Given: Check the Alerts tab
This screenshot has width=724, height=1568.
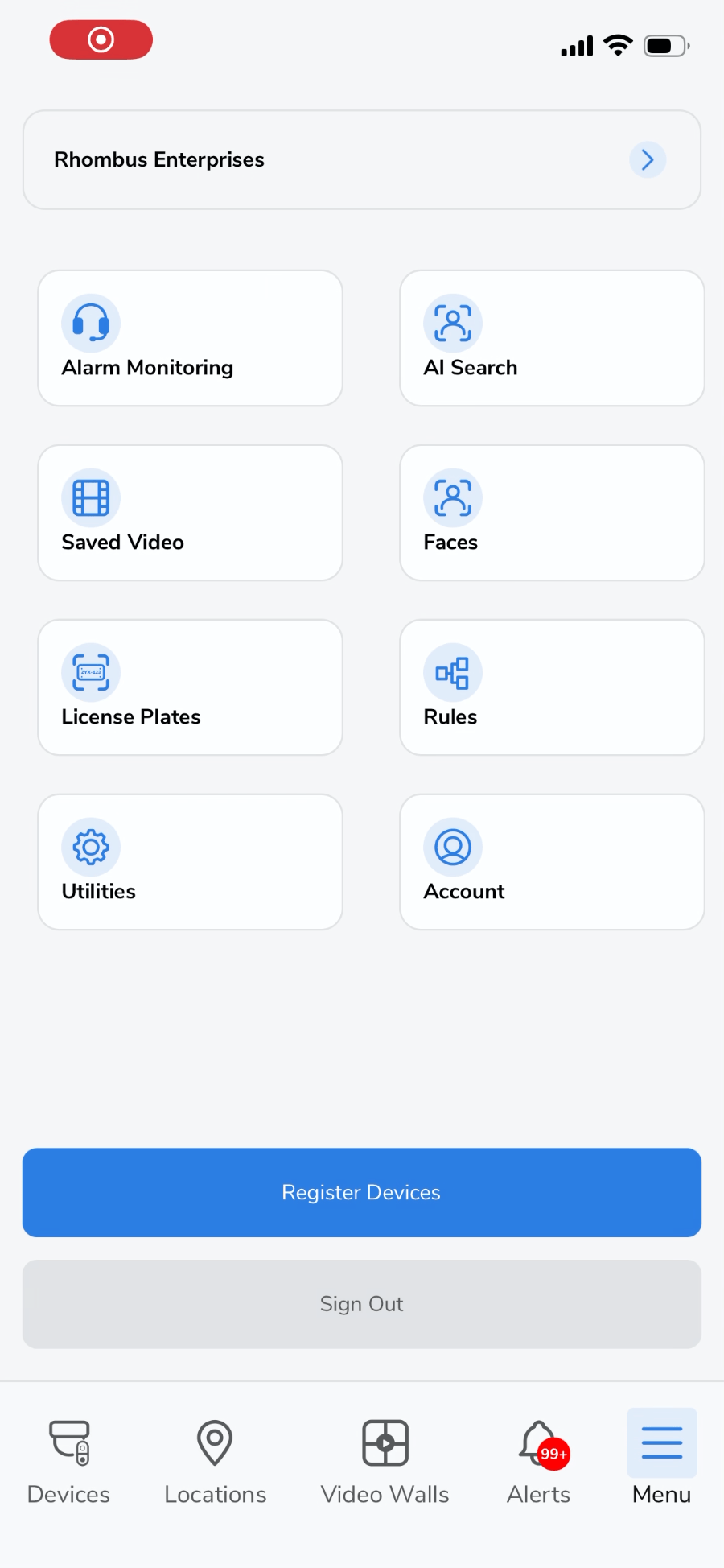Looking at the screenshot, I should pos(539,1461).
